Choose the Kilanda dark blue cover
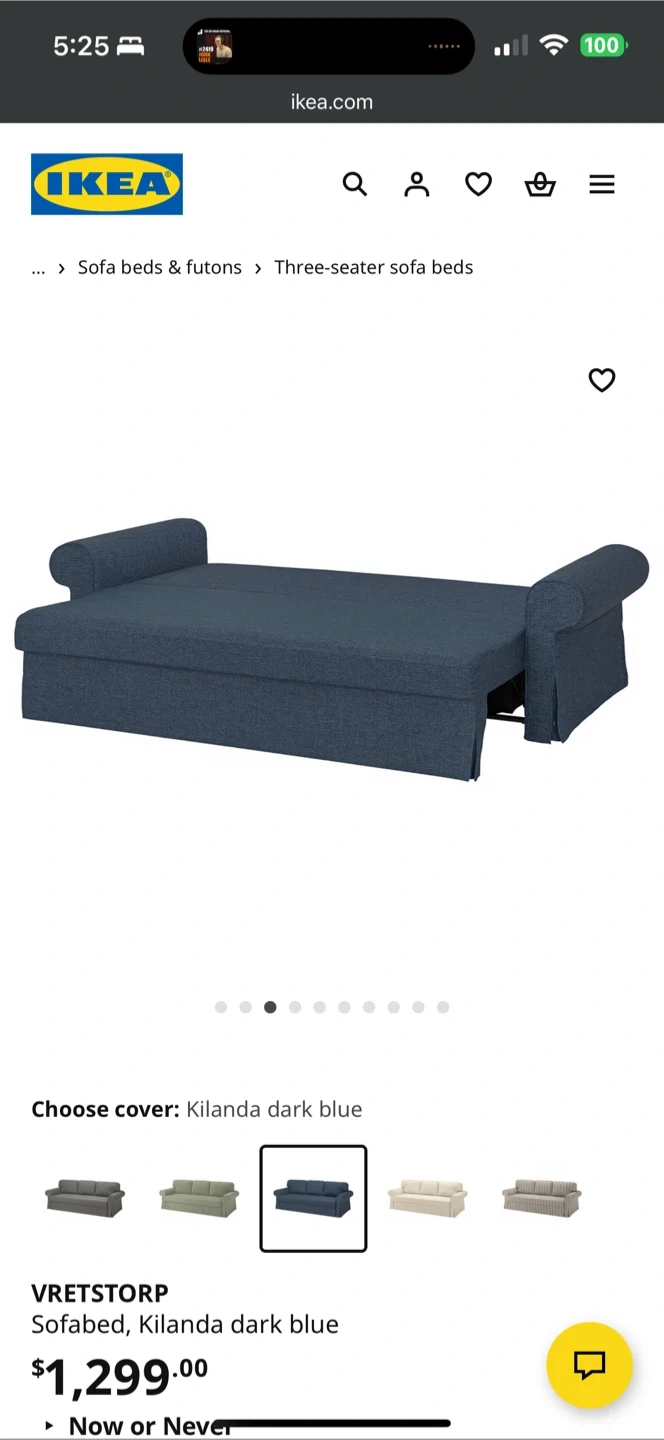 (313, 1198)
